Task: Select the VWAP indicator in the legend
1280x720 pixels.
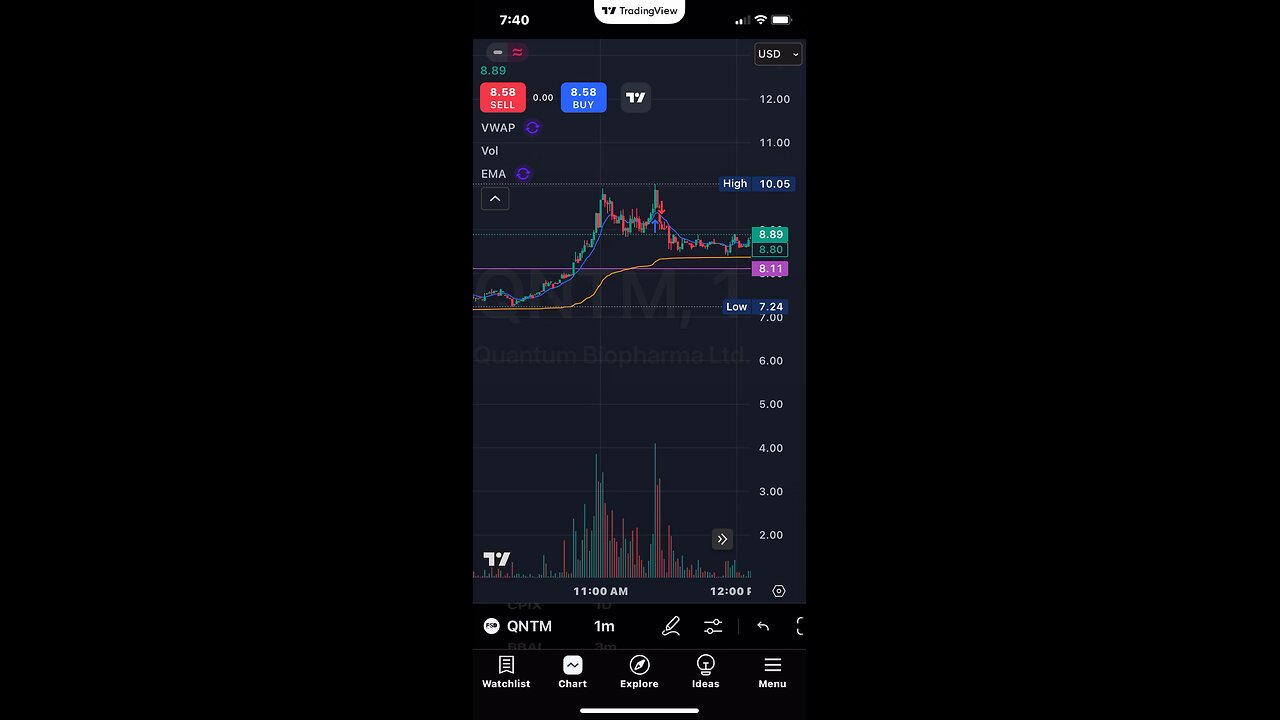Action: pos(498,128)
